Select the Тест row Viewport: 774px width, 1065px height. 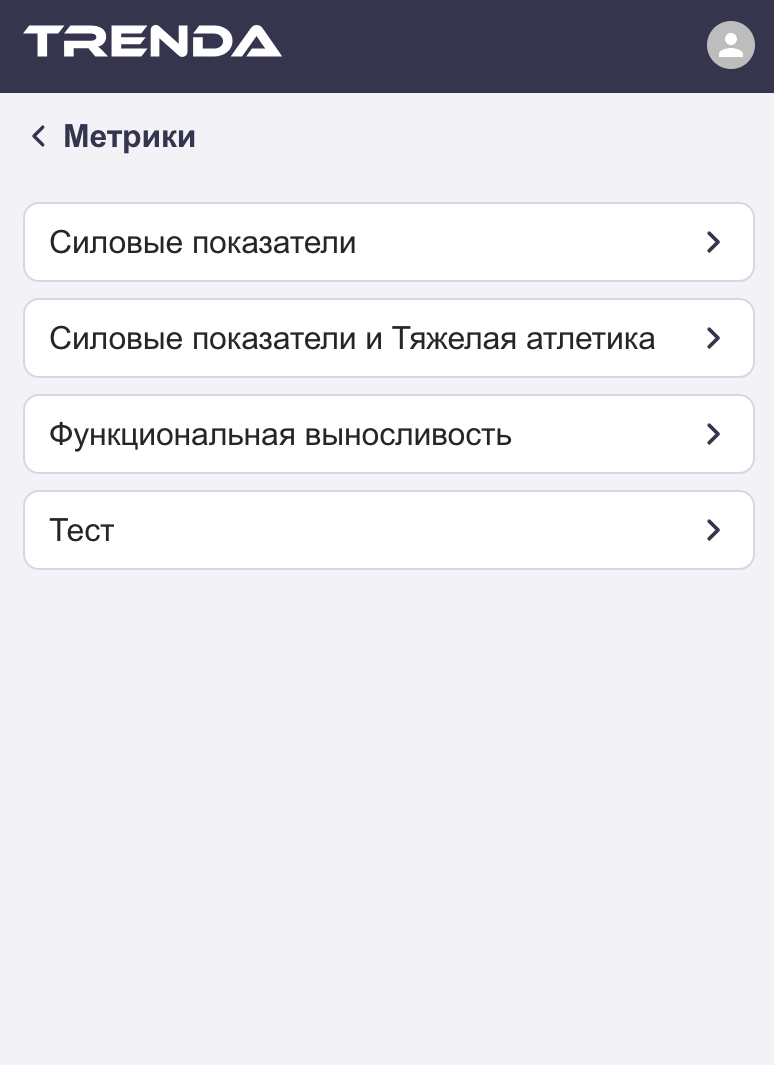(388, 531)
